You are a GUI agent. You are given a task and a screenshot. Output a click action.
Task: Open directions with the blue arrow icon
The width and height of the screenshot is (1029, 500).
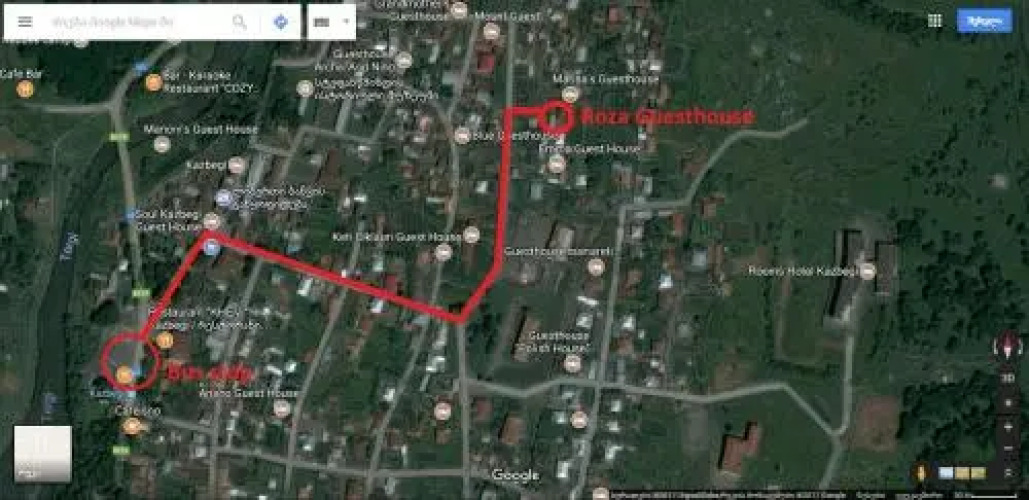click(x=281, y=21)
